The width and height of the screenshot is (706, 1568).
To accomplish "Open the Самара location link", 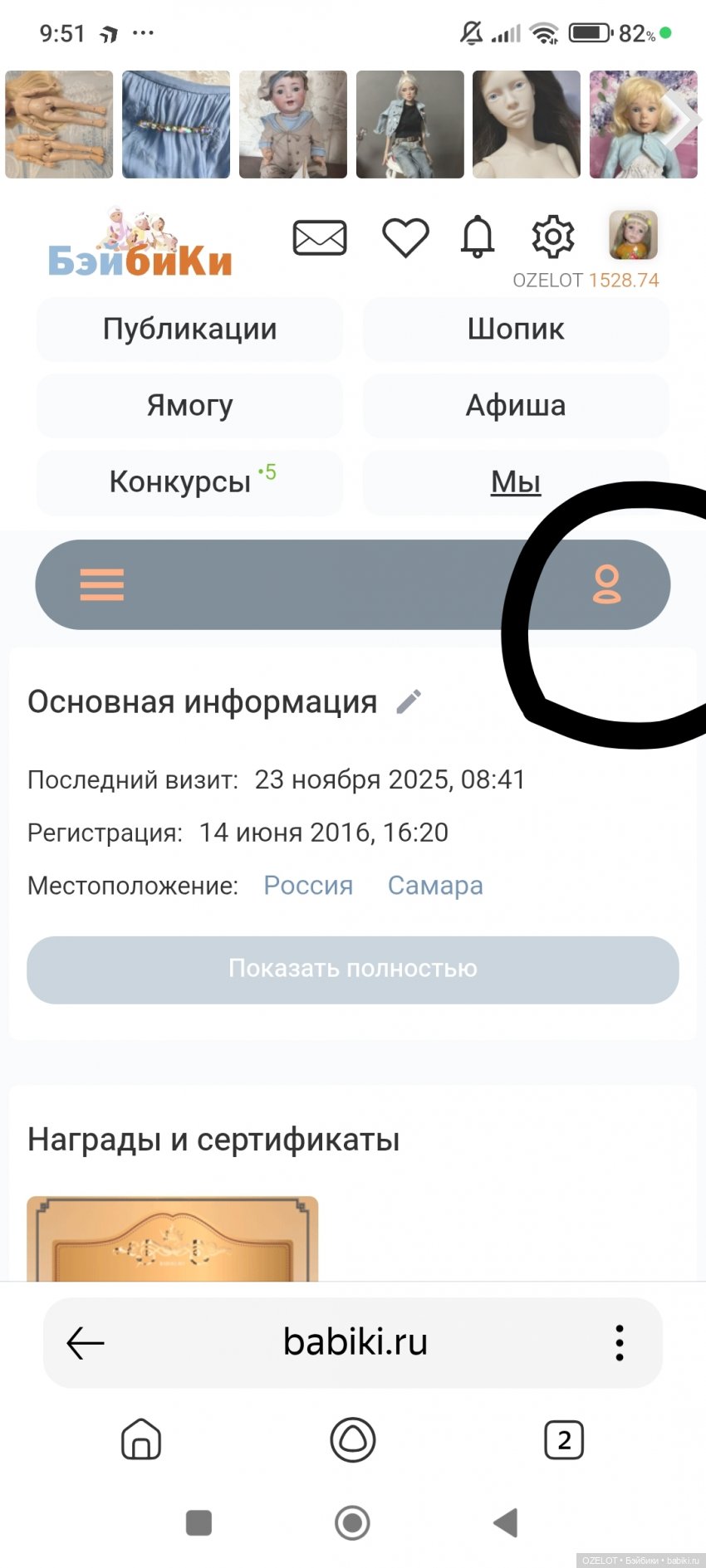I will (435, 886).
